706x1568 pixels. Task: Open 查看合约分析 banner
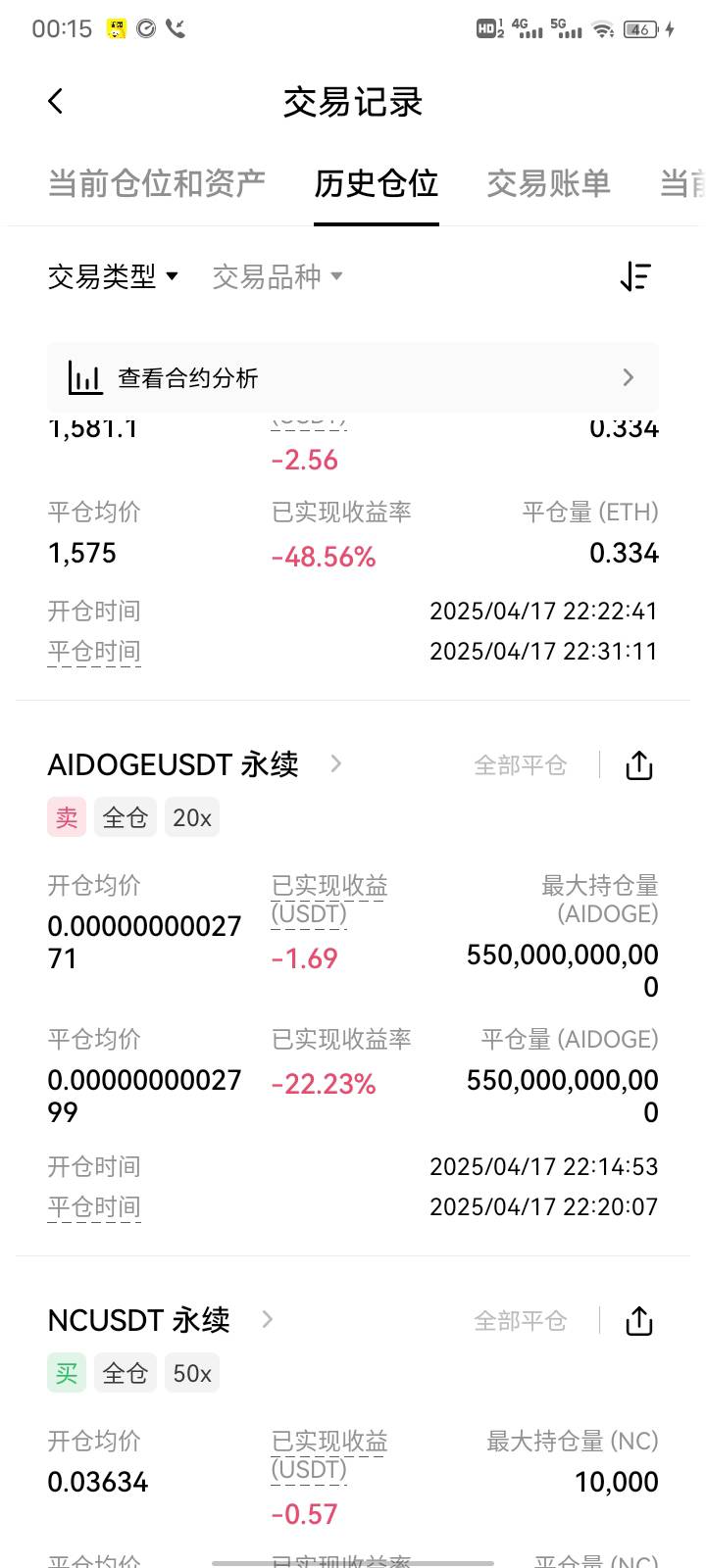pyautogui.click(x=353, y=377)
